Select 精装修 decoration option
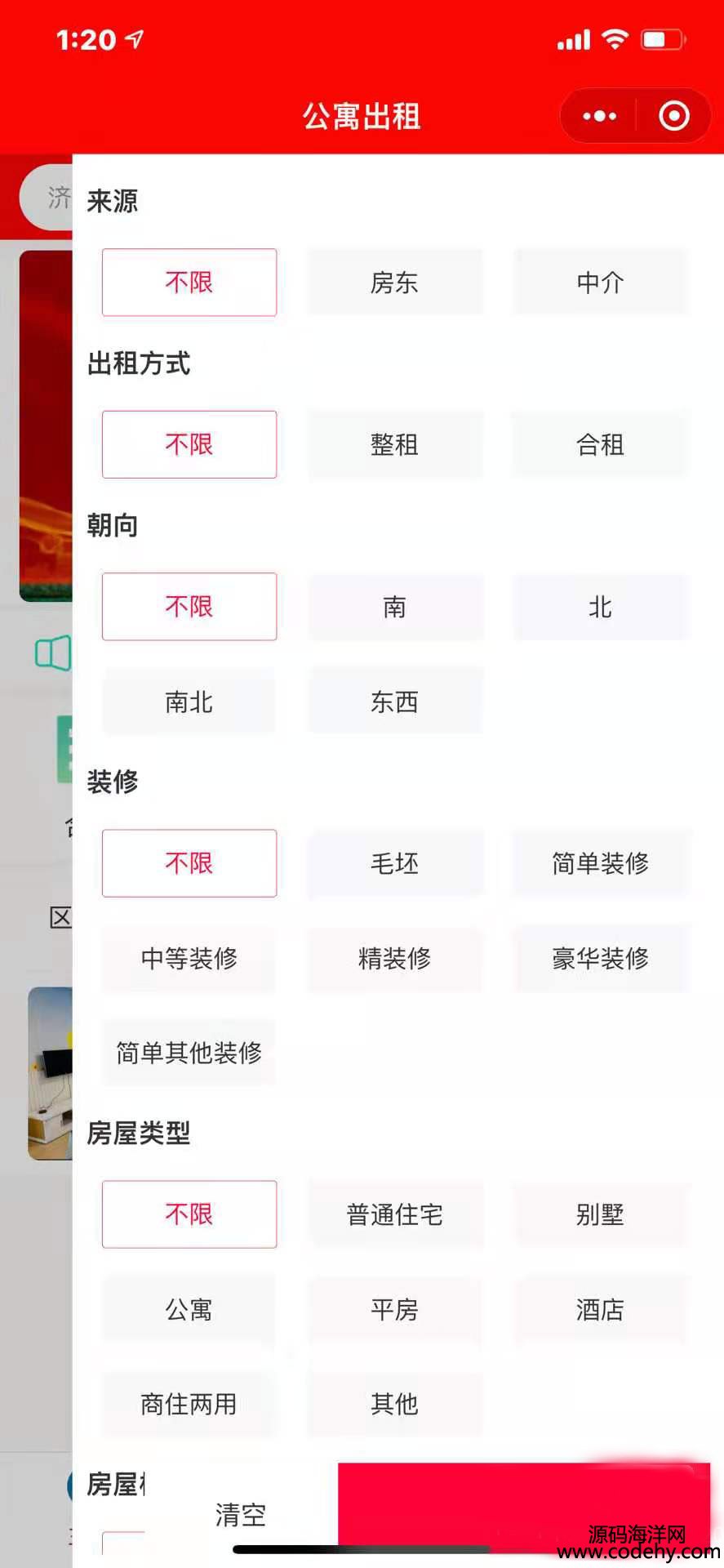The height and width of the screenshot is (1568, 724). pos(395,958)
